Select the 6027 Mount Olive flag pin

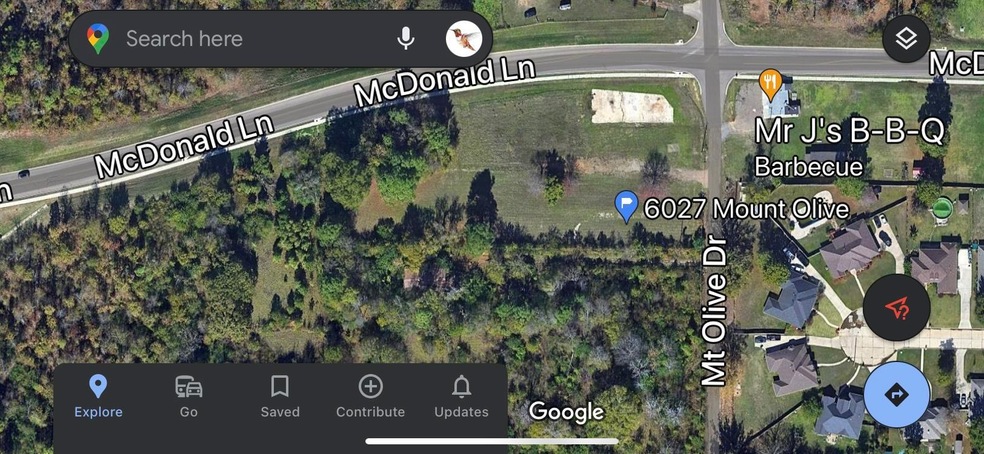[x=626, y=206]
